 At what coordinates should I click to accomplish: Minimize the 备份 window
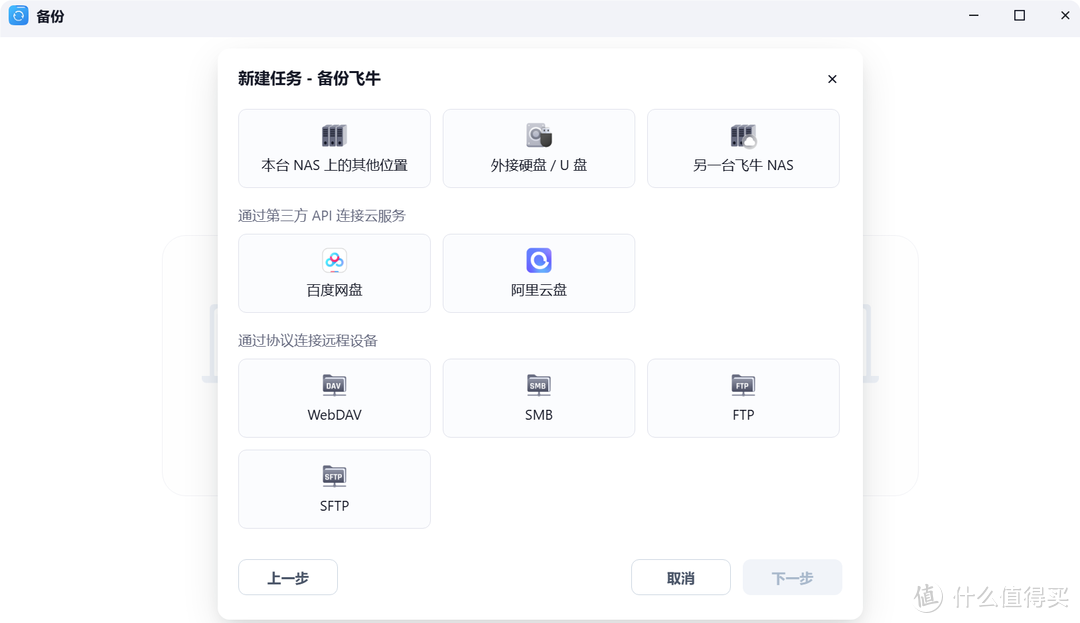pos(974,16)
